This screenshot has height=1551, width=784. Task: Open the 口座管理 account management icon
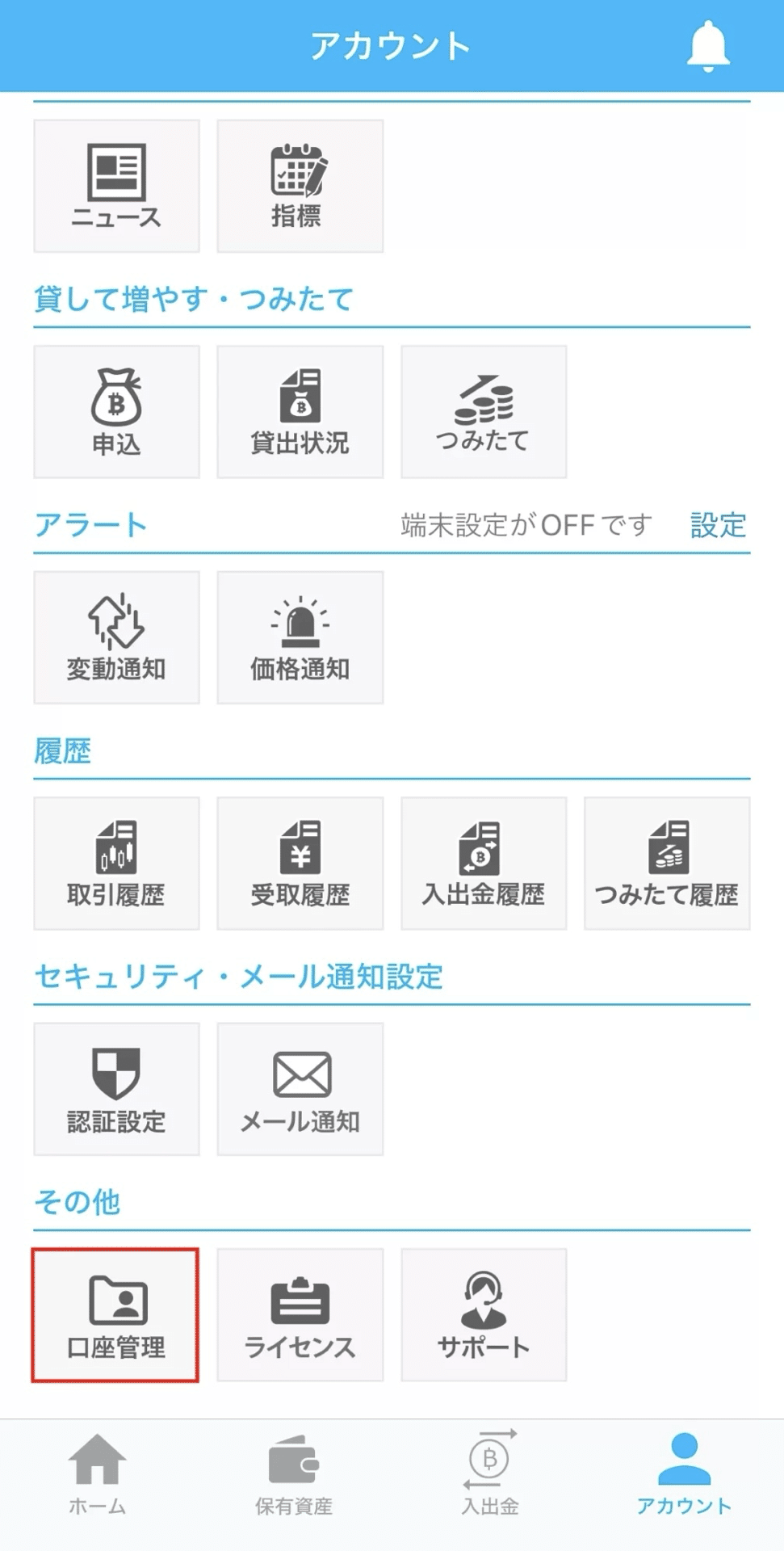115,1314
